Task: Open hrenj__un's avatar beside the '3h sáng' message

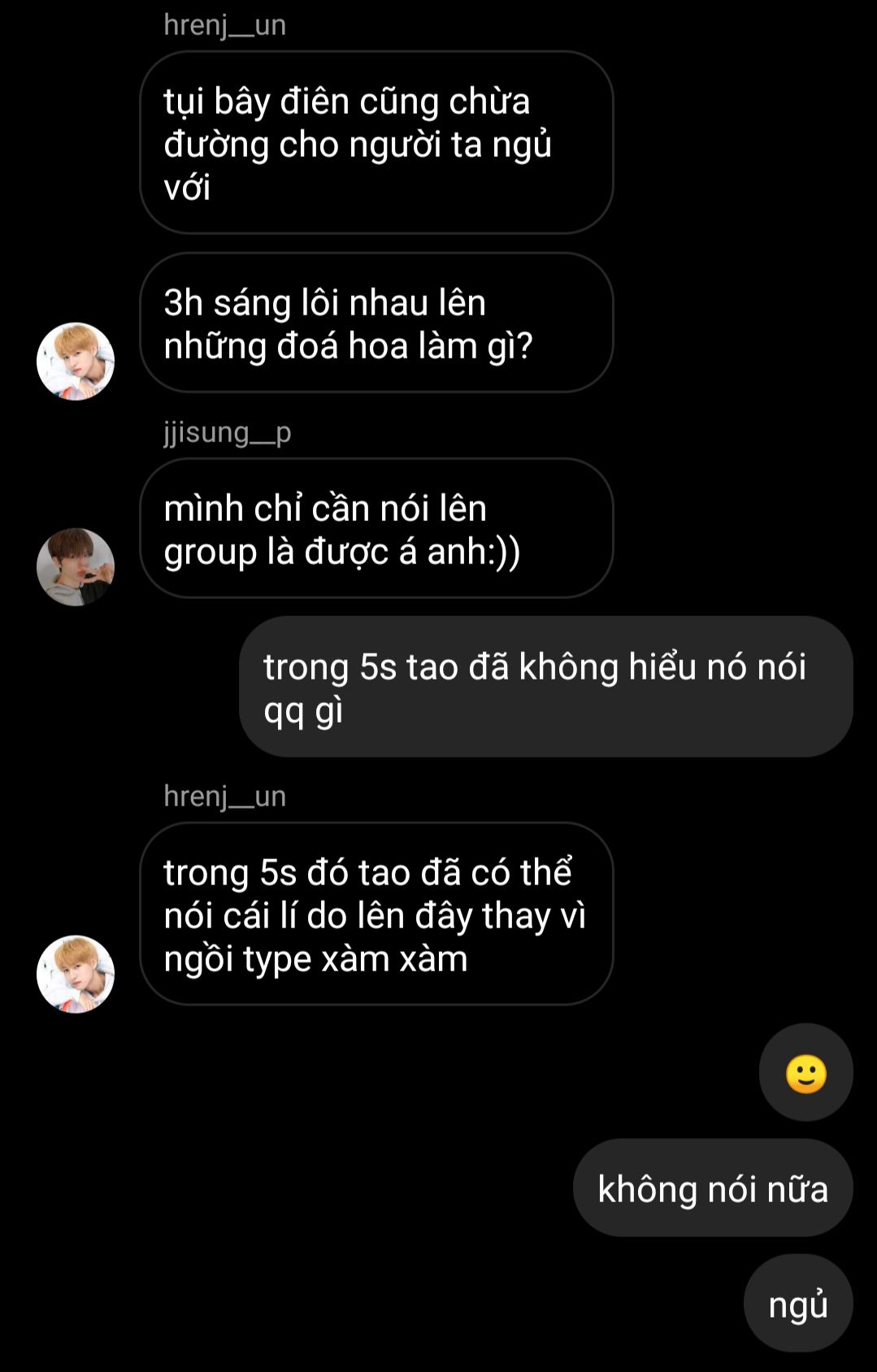Action: (x=76, y=362)
